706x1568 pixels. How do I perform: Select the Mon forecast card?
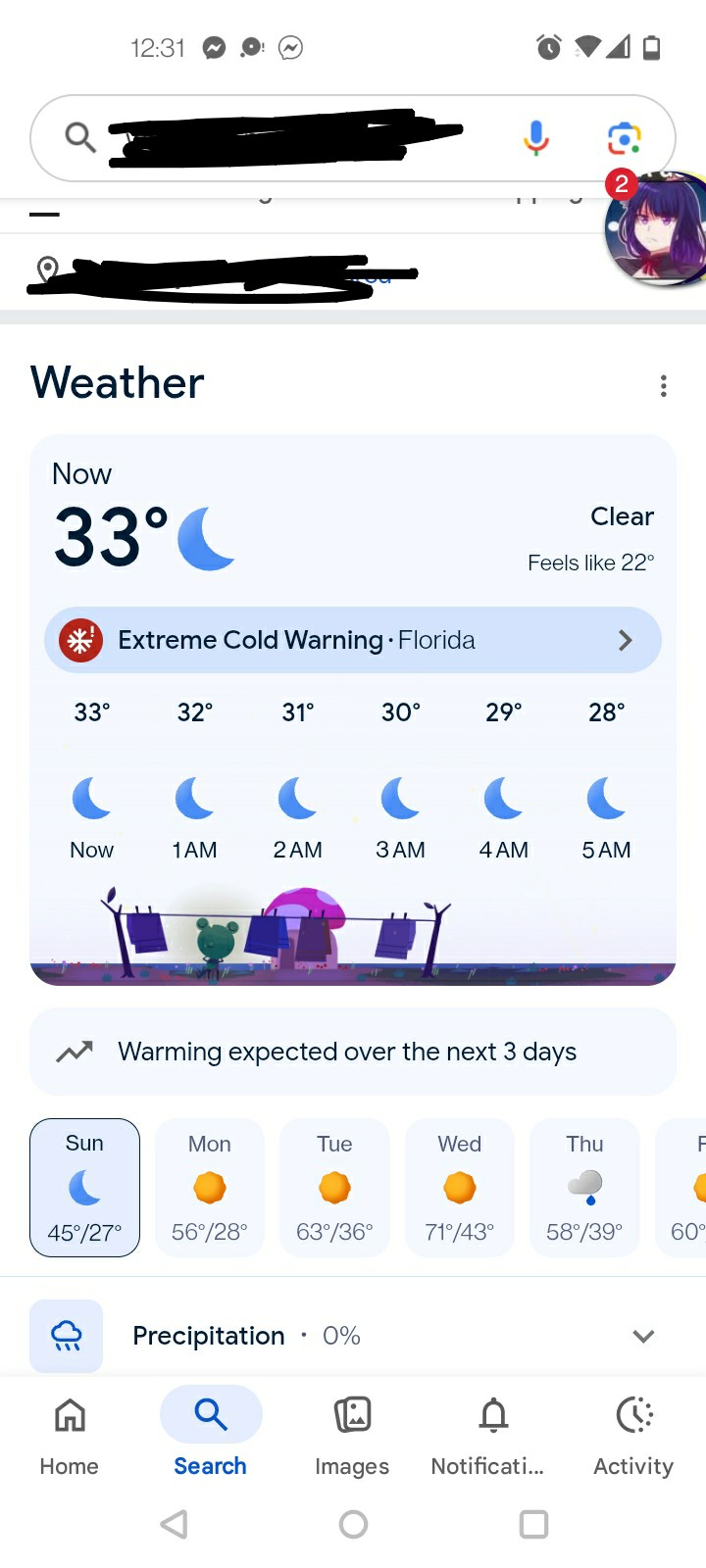coord(210,1188)
